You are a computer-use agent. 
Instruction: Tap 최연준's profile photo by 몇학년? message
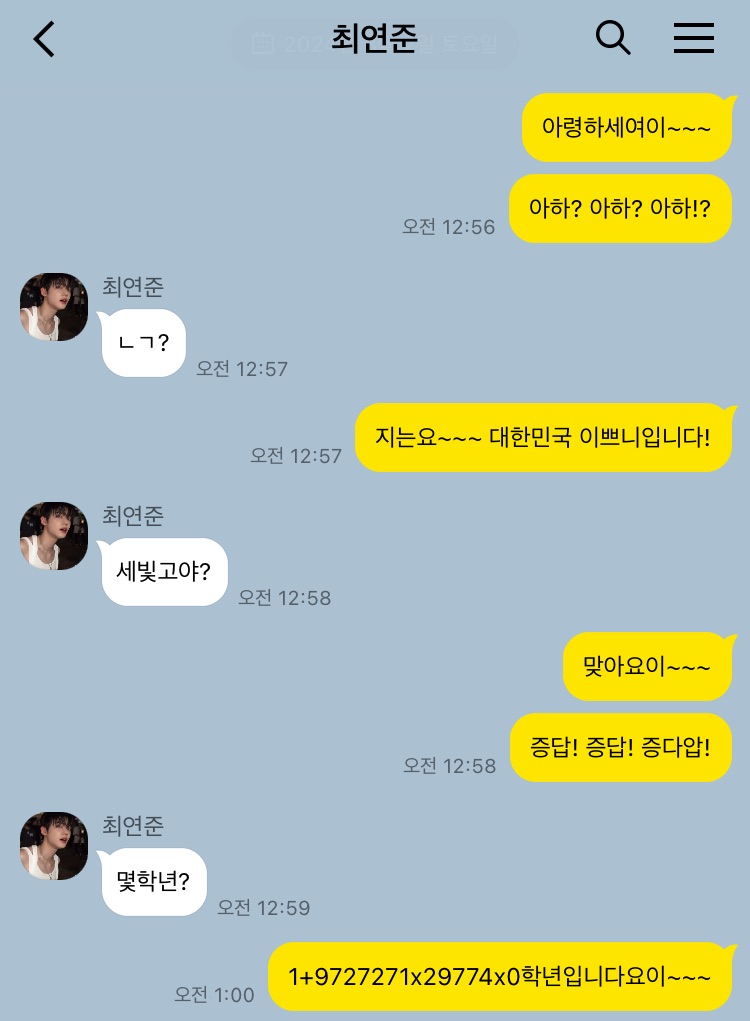(x=54, y=846)
